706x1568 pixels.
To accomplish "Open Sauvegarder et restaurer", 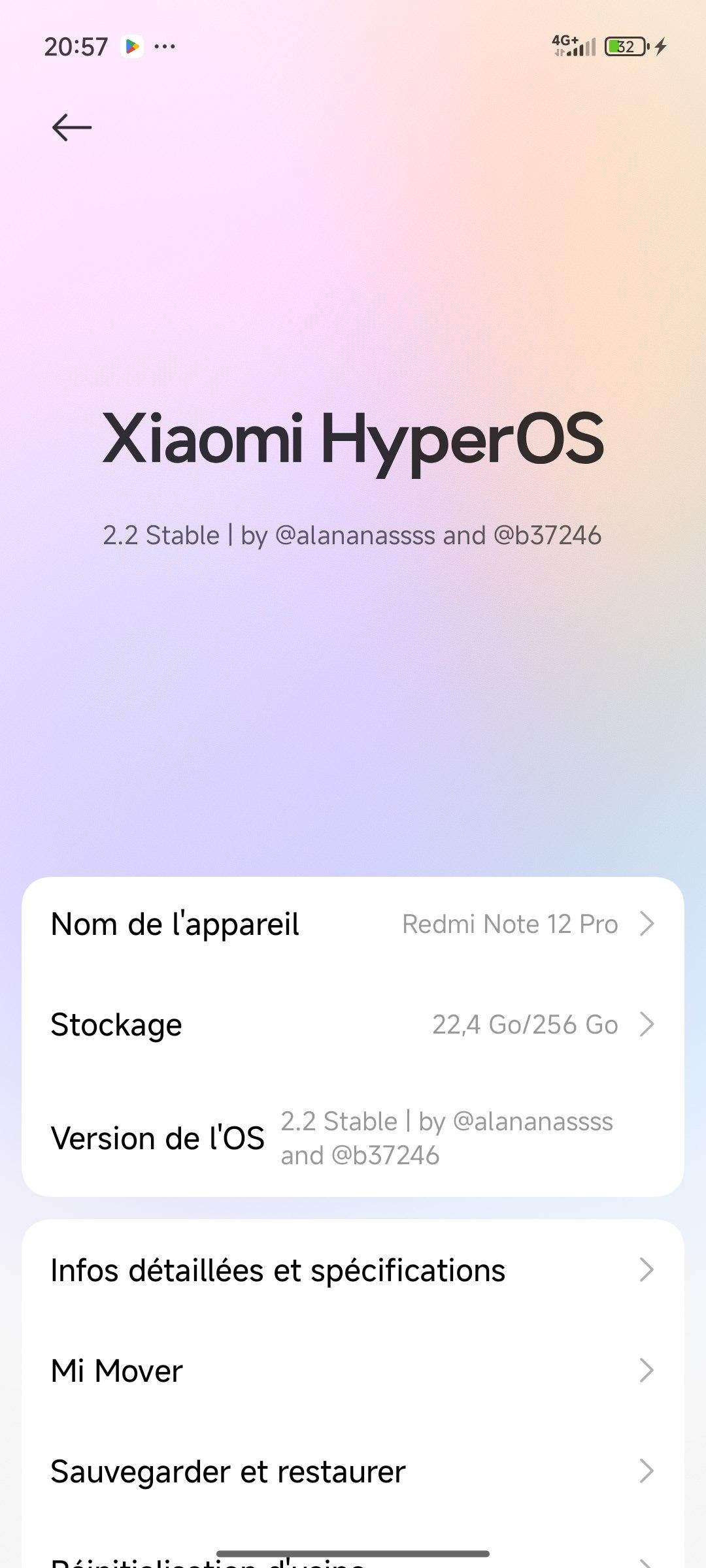I will [353, 1471].
